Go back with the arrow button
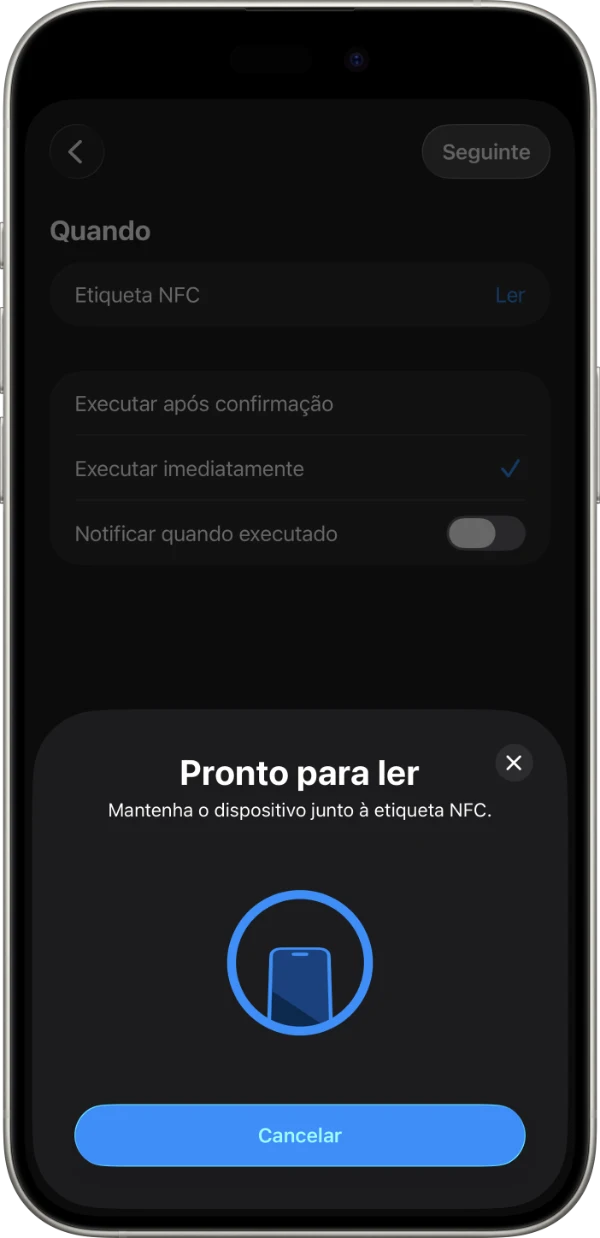The width and height of the screenshot is (600, 1238). [x=76, y=152]
